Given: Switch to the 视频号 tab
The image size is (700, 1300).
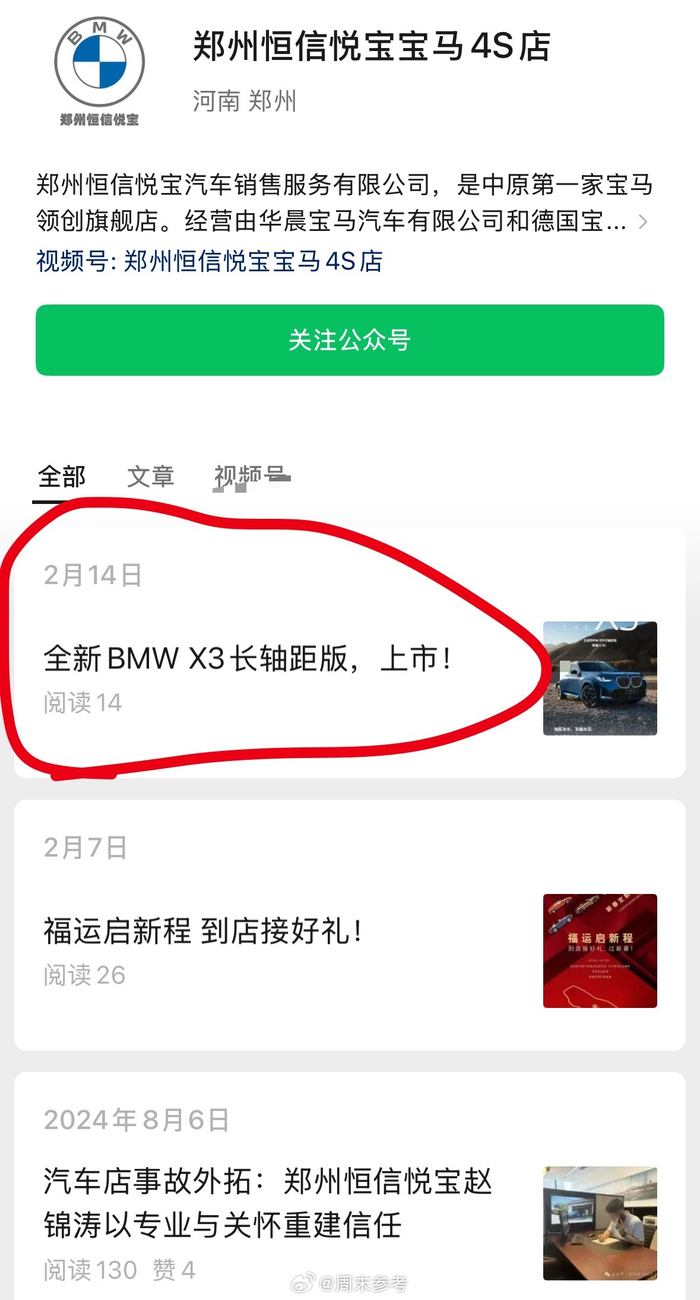Looking at the screenshot, I should click(x=249, y=477).
